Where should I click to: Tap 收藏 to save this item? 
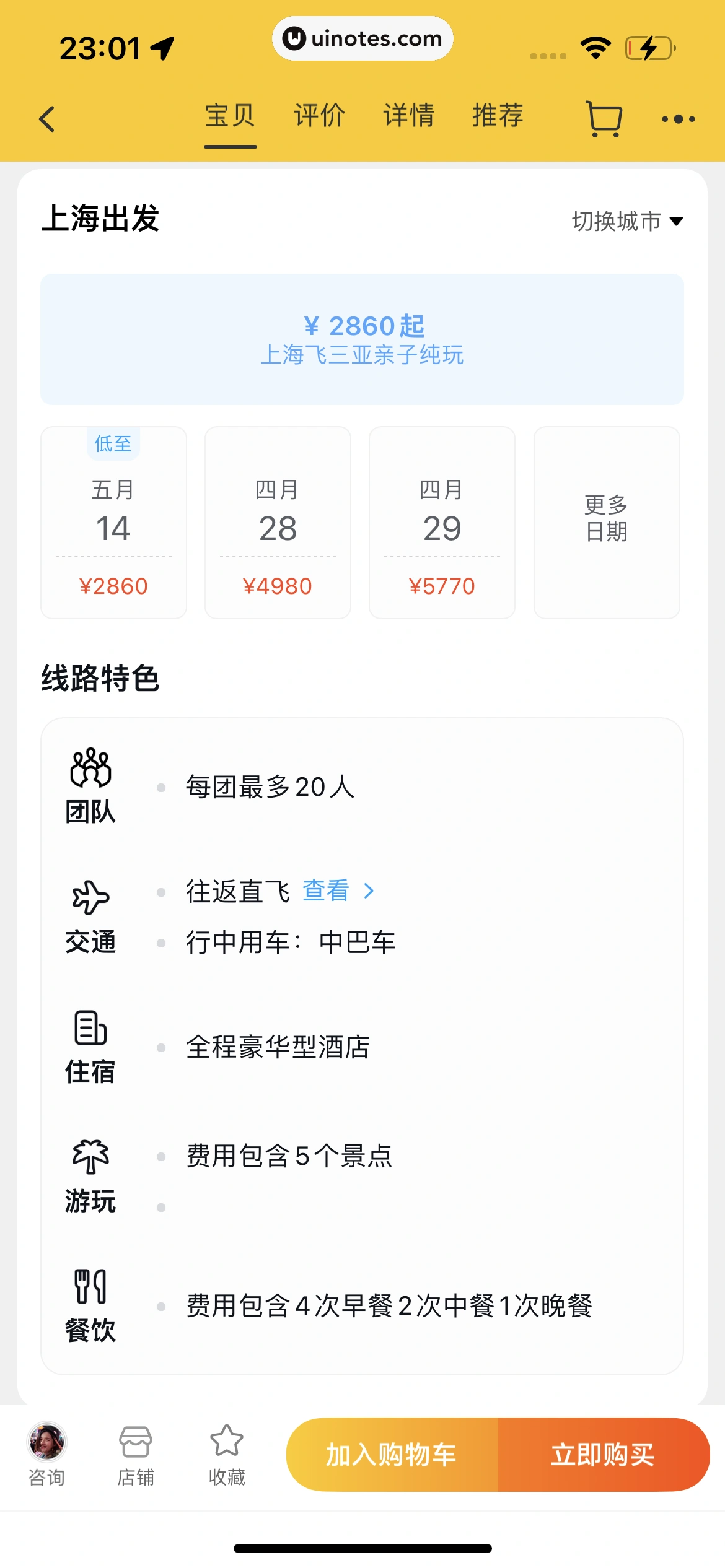tap(227, 1455)
